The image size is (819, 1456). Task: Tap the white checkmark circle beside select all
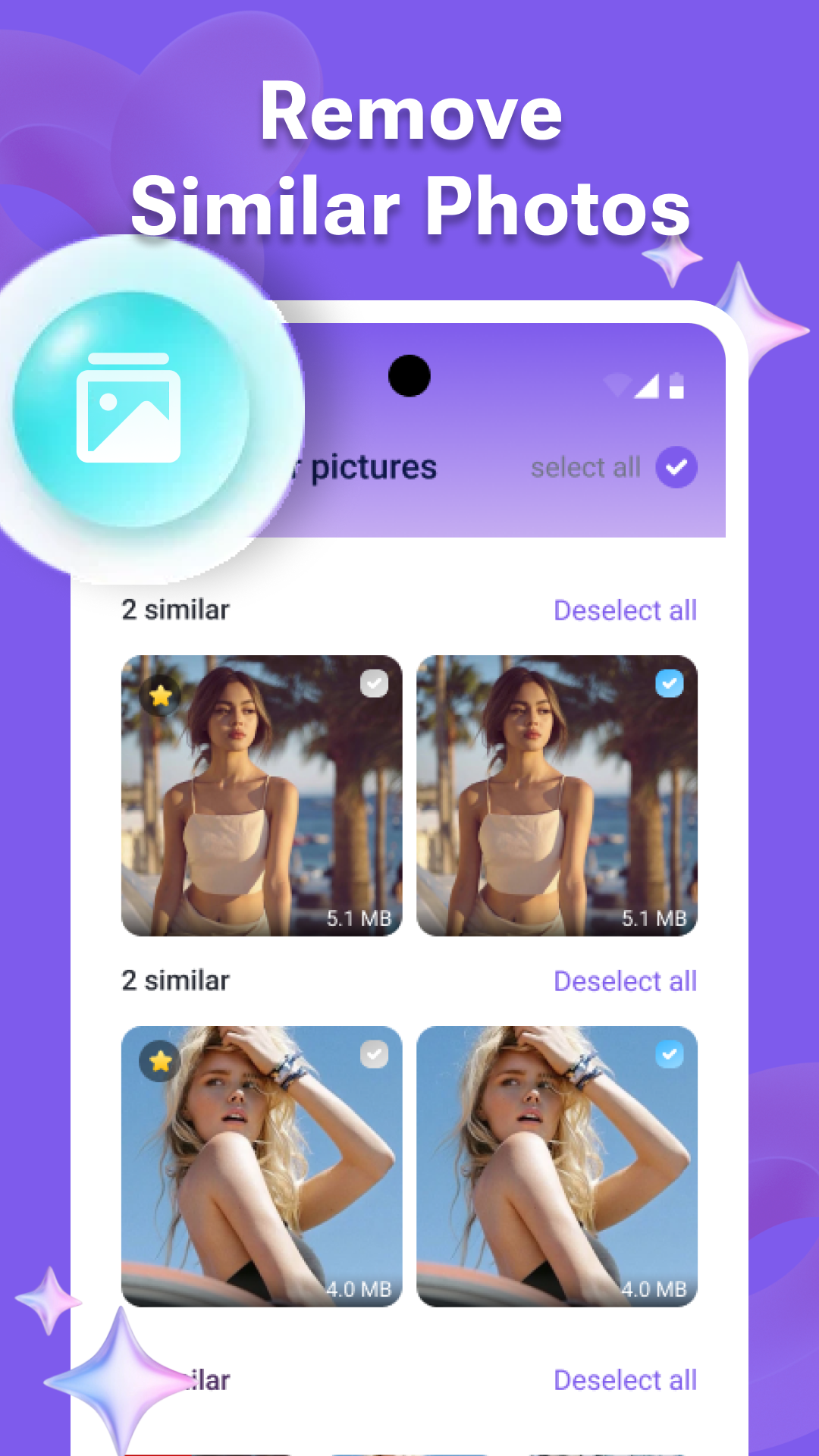[x=675, y=467]
